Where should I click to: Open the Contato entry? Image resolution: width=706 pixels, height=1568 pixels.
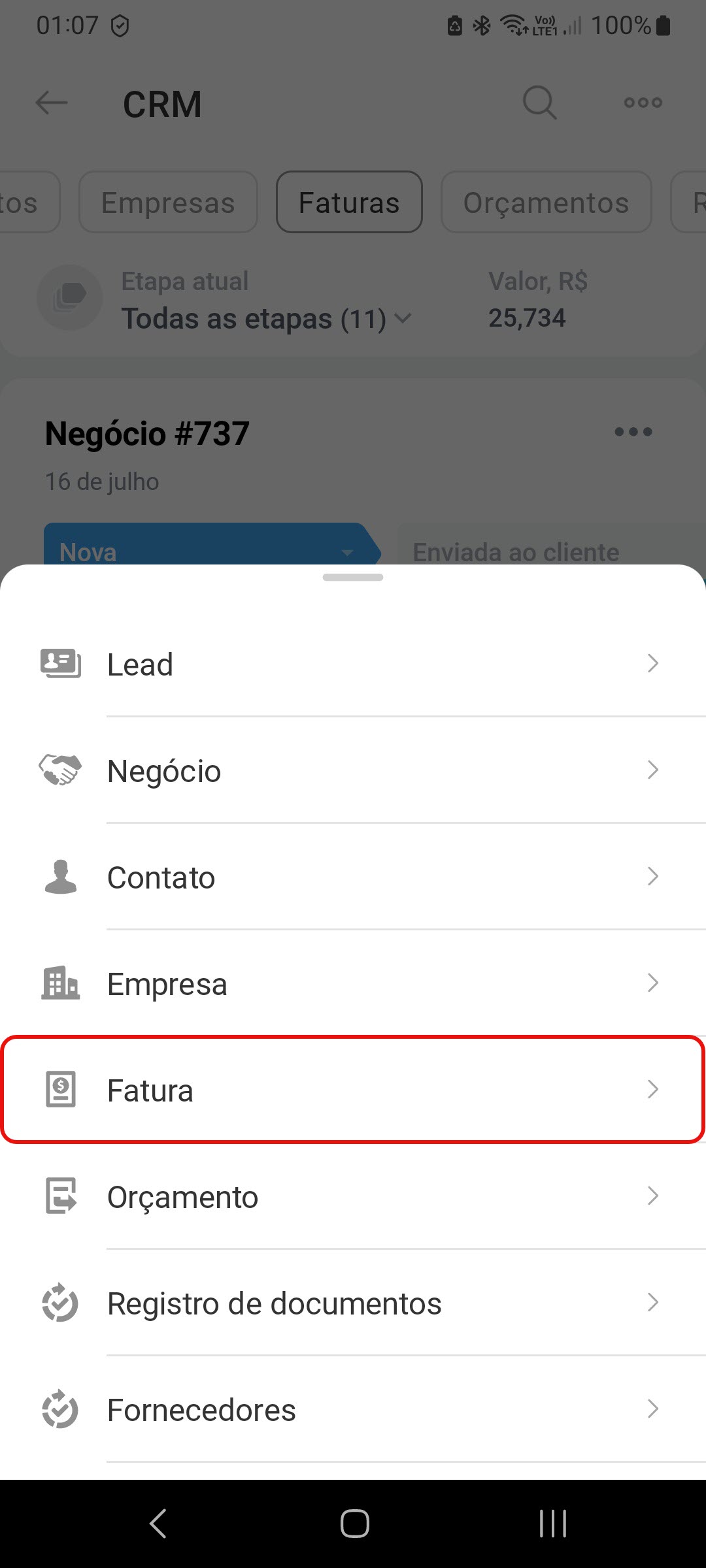pyautogui.click(x=353, y=877)
